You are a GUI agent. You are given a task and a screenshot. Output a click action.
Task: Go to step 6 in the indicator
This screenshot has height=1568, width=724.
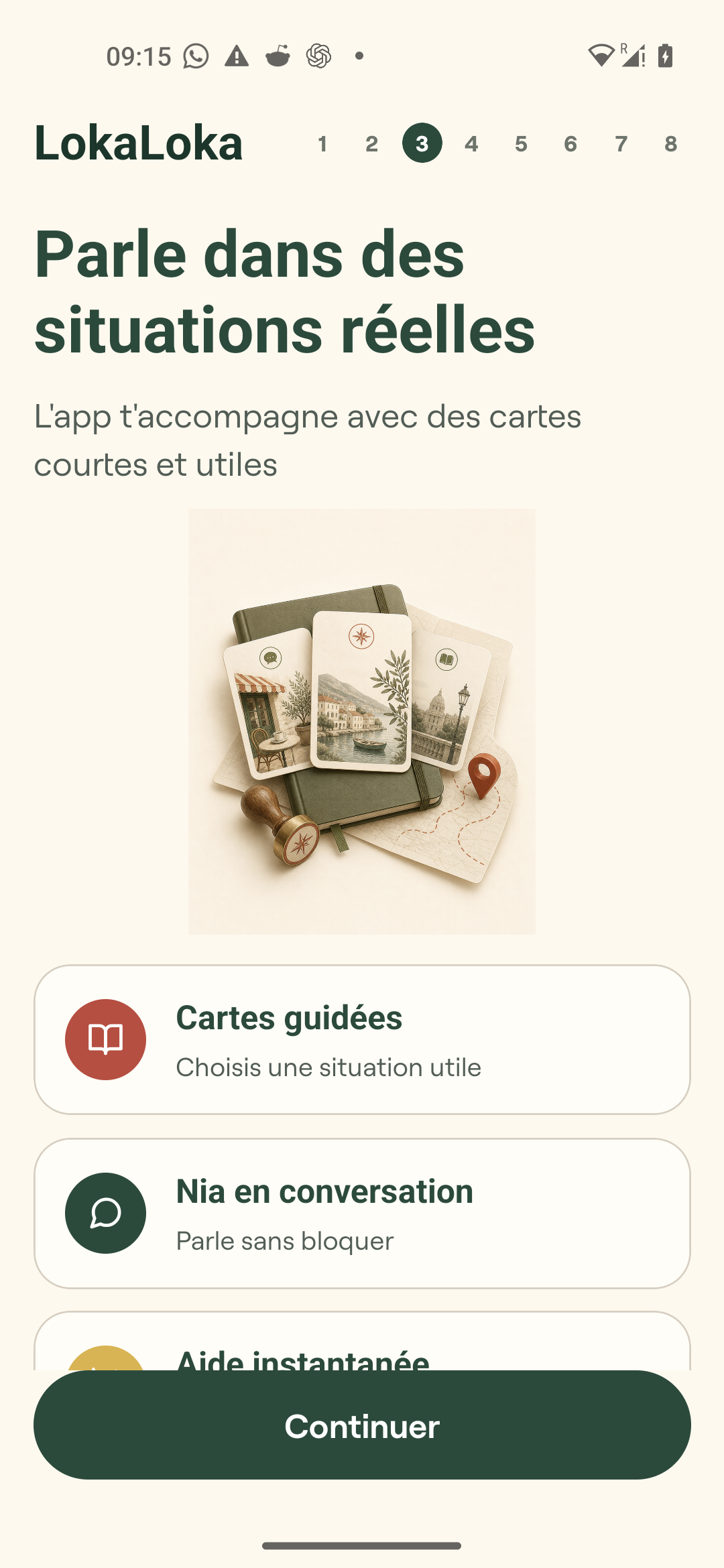point(570,143)
